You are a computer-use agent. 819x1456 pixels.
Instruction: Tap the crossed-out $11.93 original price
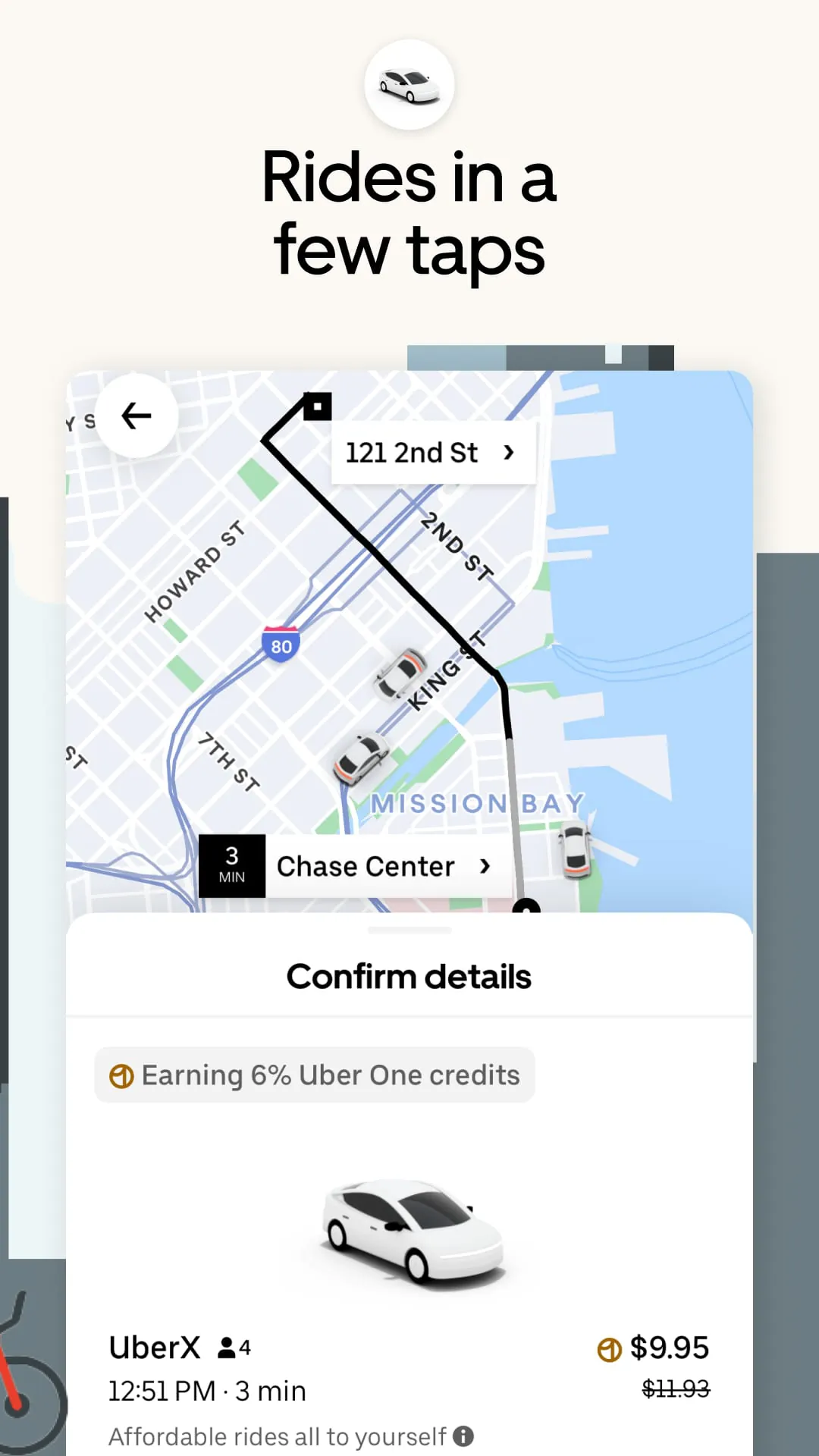coord(675,1389)
